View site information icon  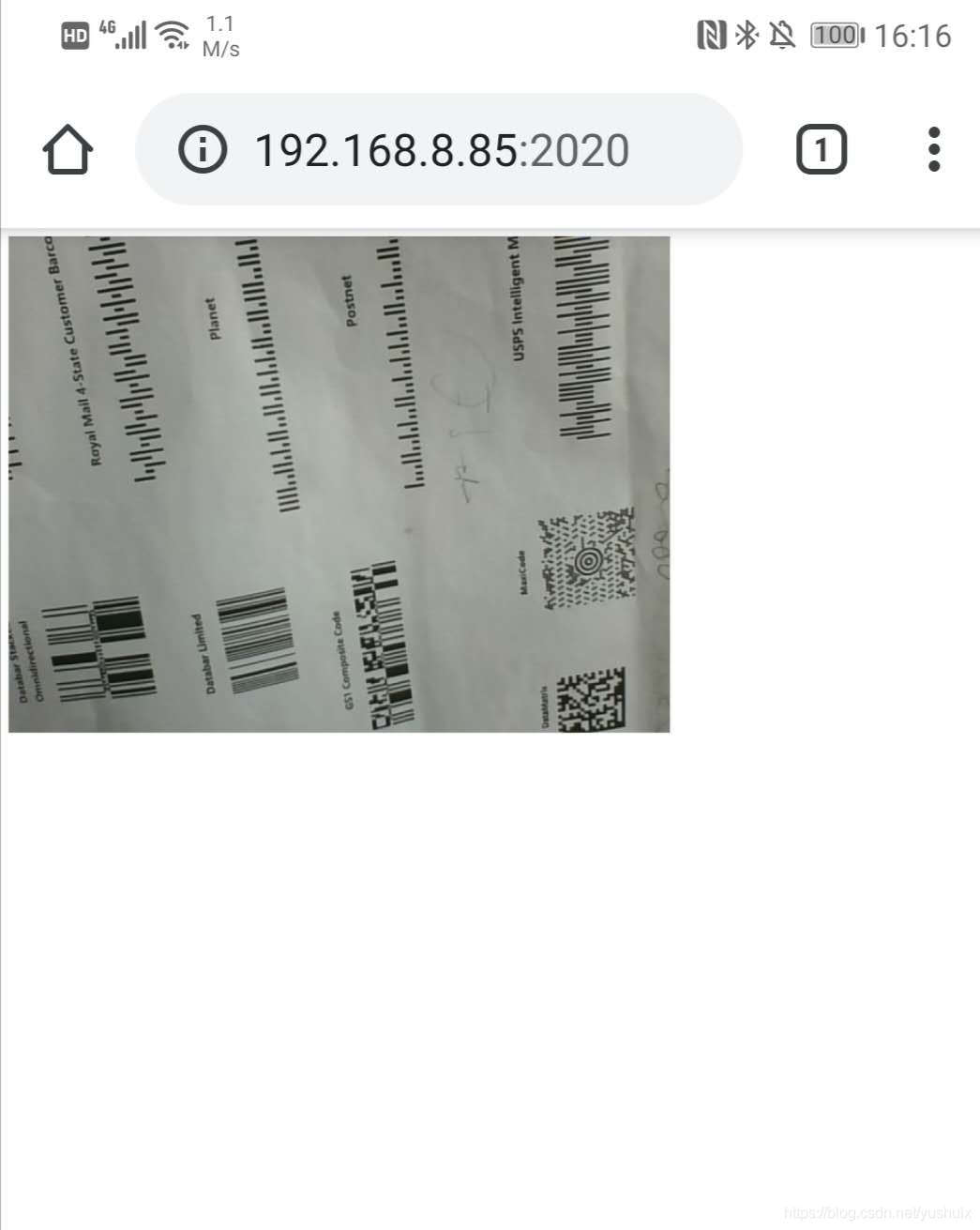[202, 149]
